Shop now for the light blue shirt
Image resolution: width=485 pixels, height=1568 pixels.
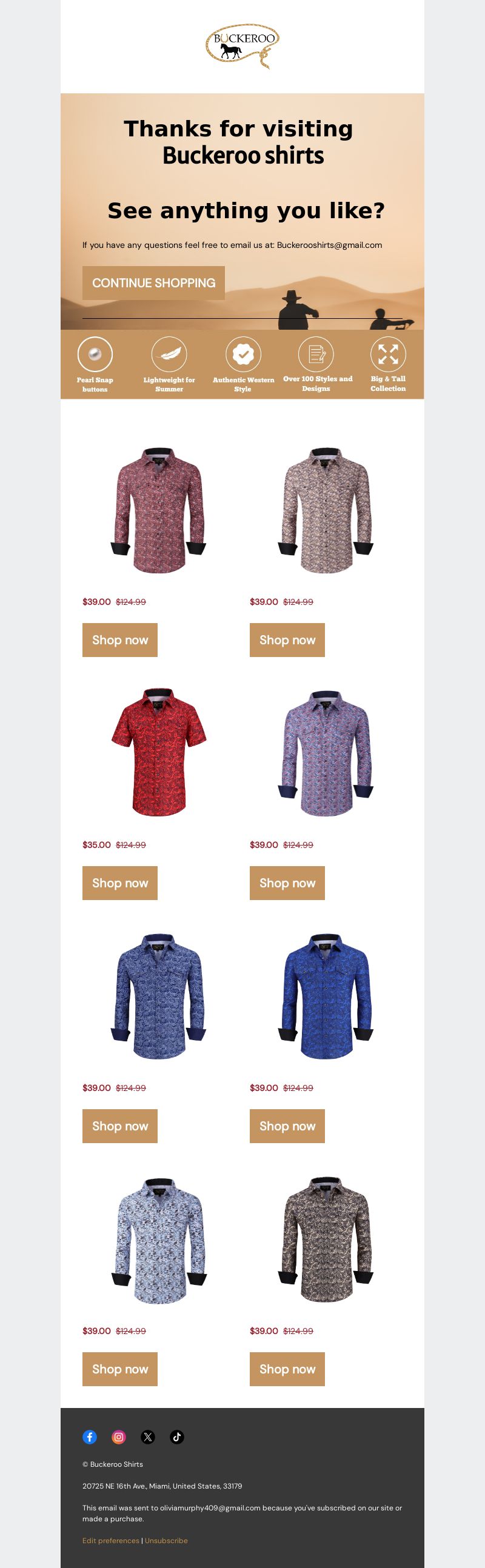[120, 1369]
